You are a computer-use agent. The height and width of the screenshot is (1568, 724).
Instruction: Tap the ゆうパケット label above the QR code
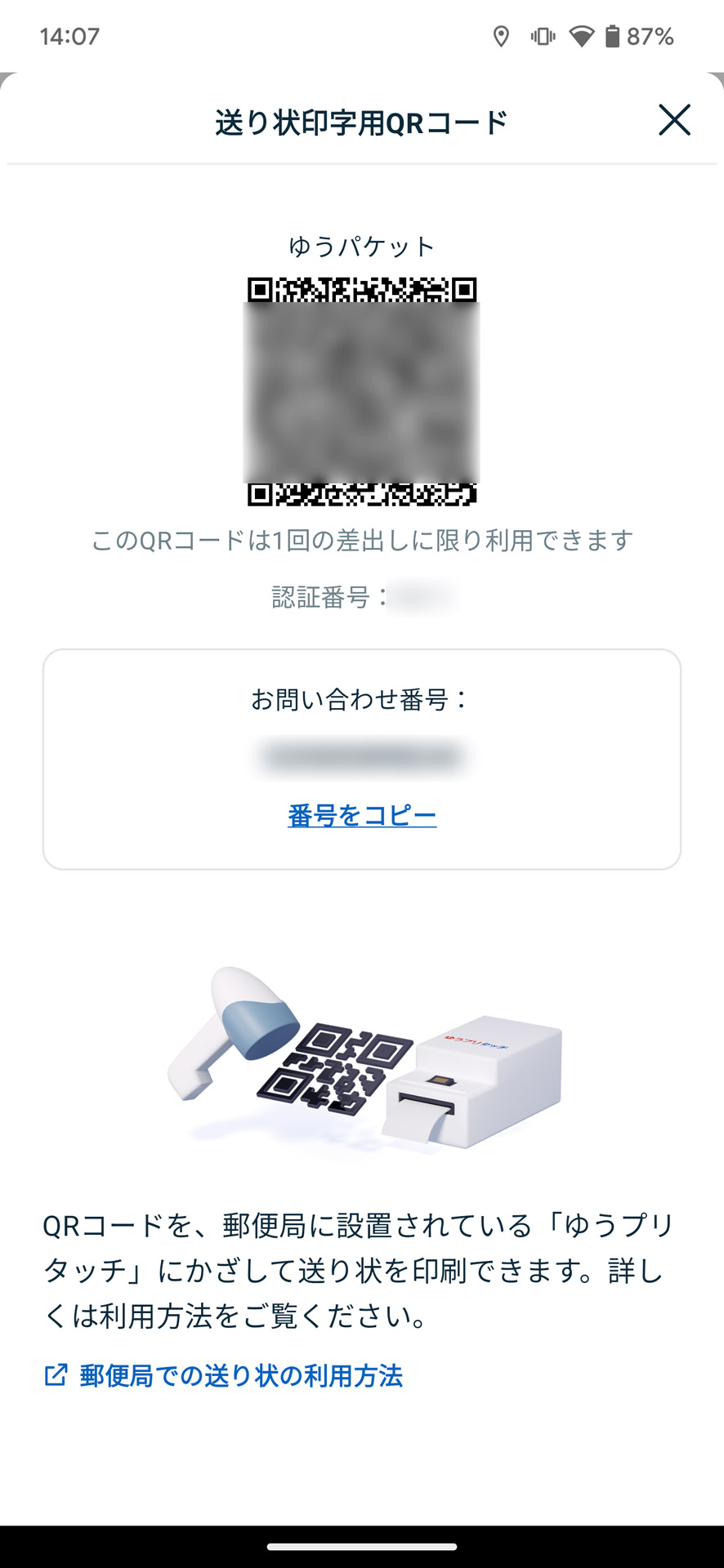click(362, 244)
